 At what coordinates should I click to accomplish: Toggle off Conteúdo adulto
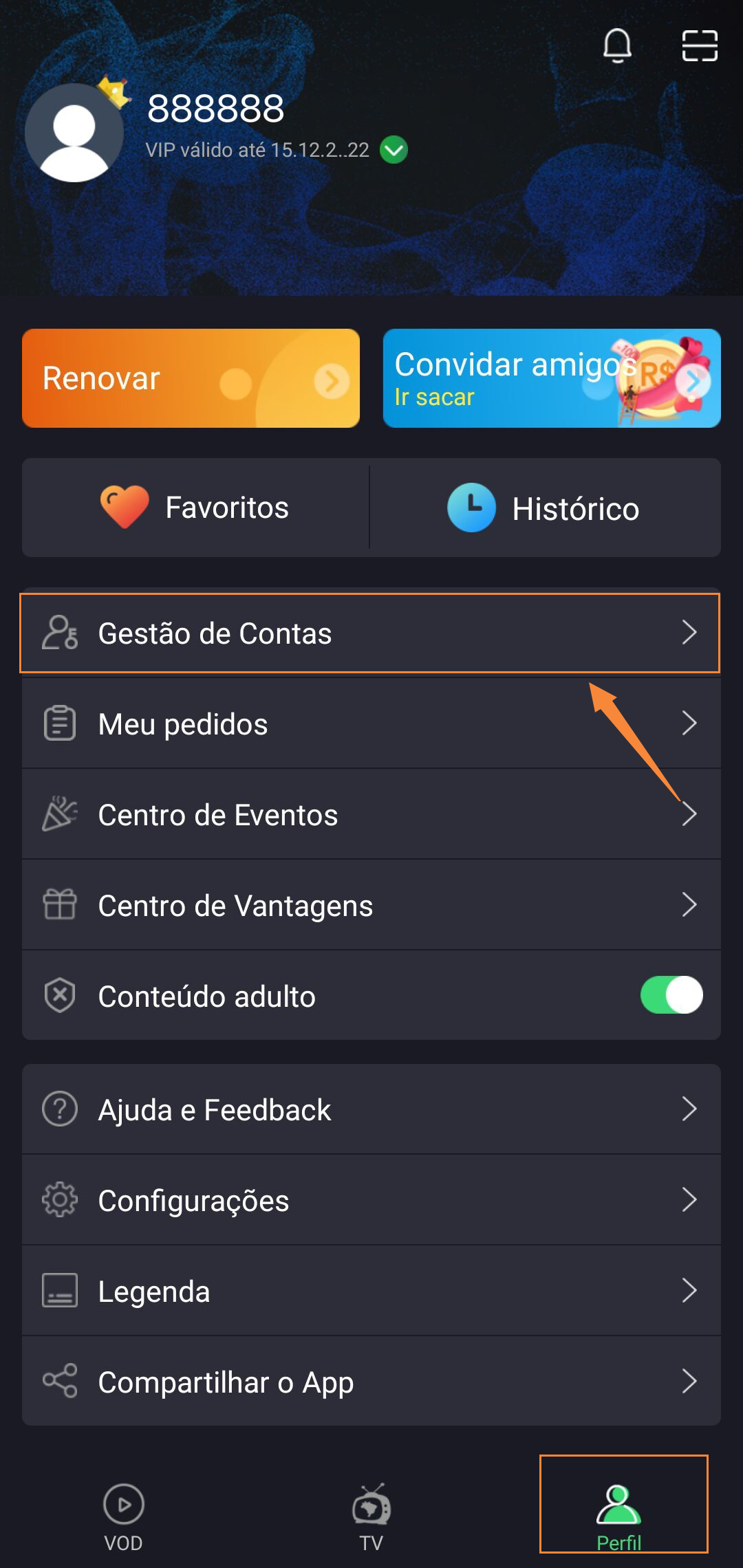(x=670, y=996)
